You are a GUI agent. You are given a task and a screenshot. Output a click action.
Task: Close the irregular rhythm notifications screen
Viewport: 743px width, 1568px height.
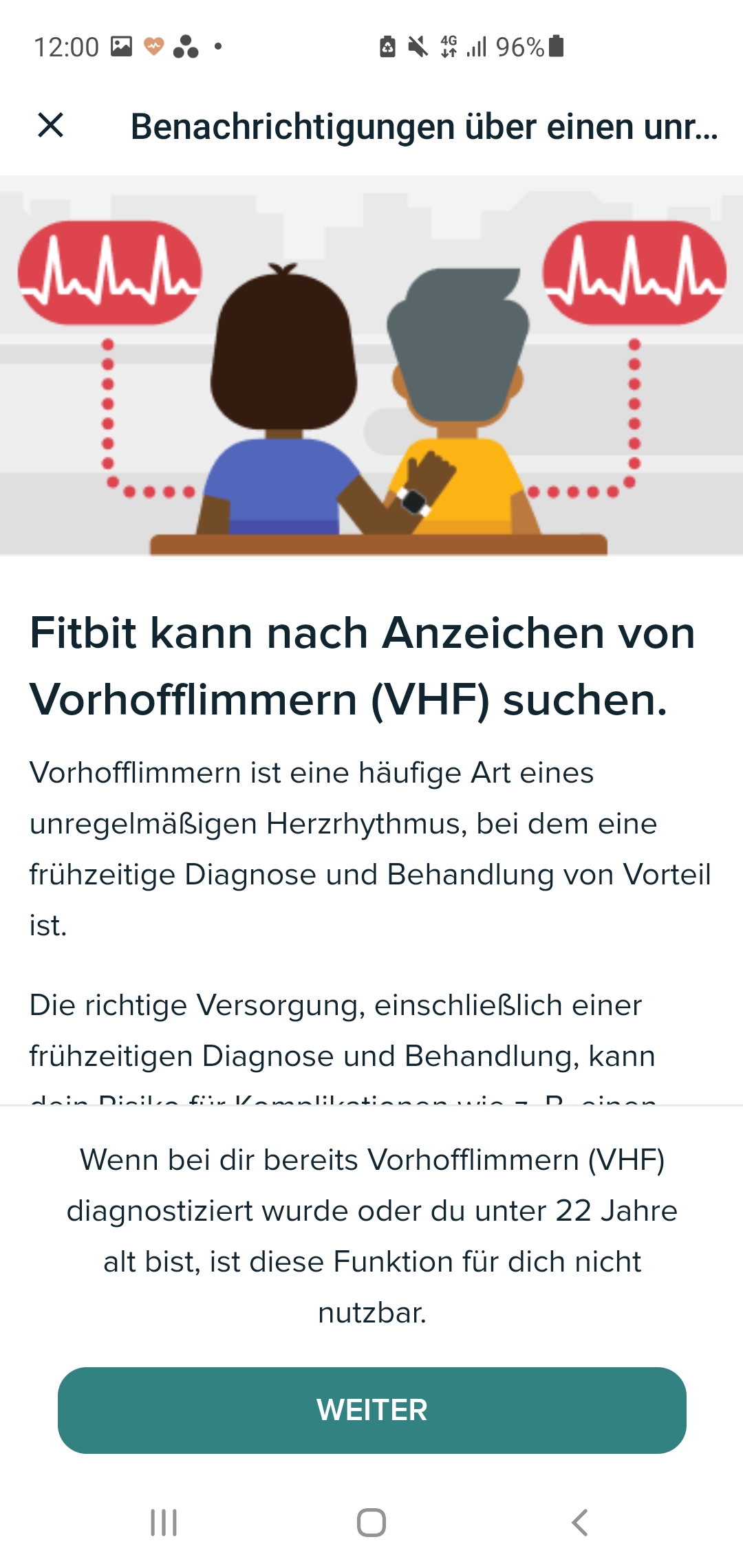50,125
